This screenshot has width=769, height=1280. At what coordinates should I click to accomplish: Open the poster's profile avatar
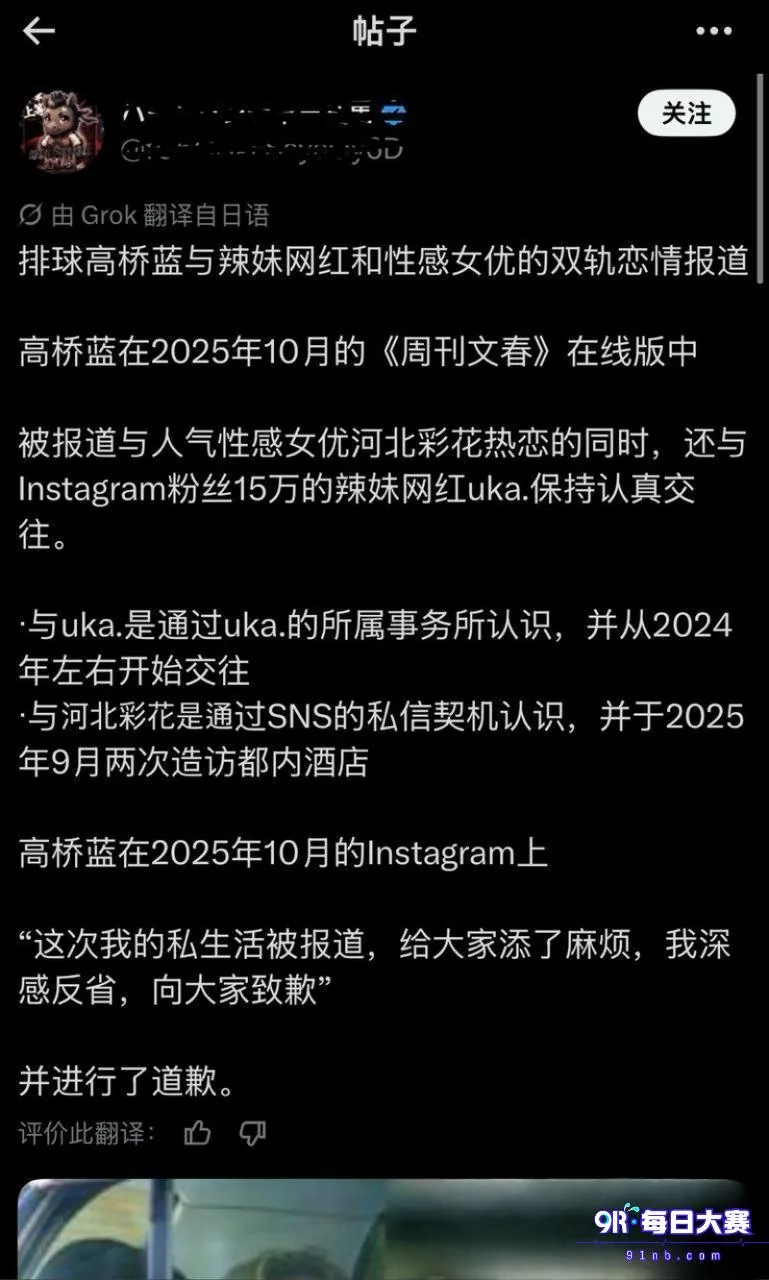click(60, 131)
